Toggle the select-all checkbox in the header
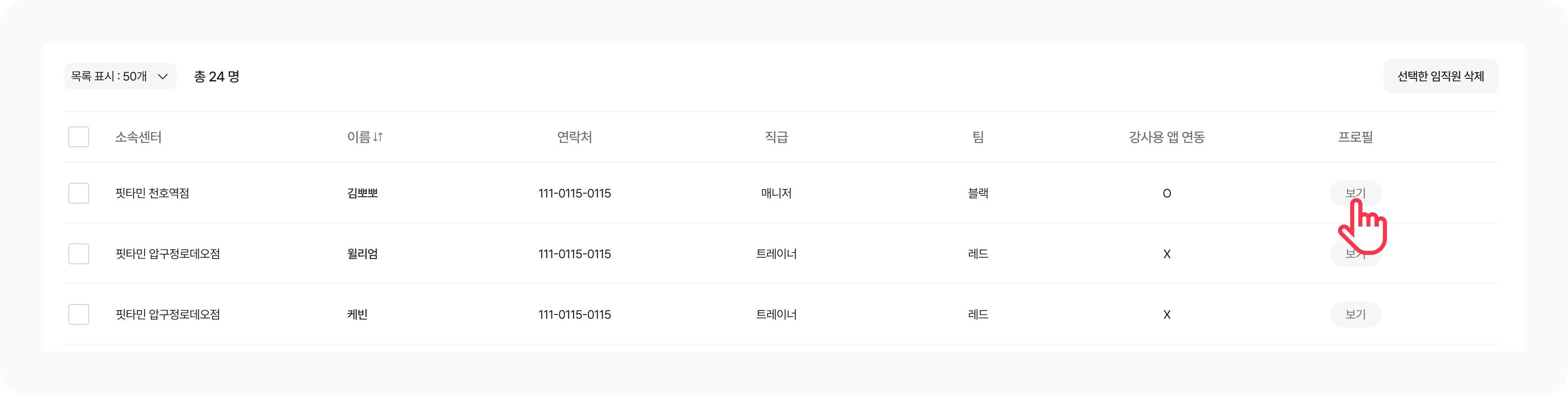Image resolution: width=1568 pixels, height=395 pixels. (x=78, y=137)
